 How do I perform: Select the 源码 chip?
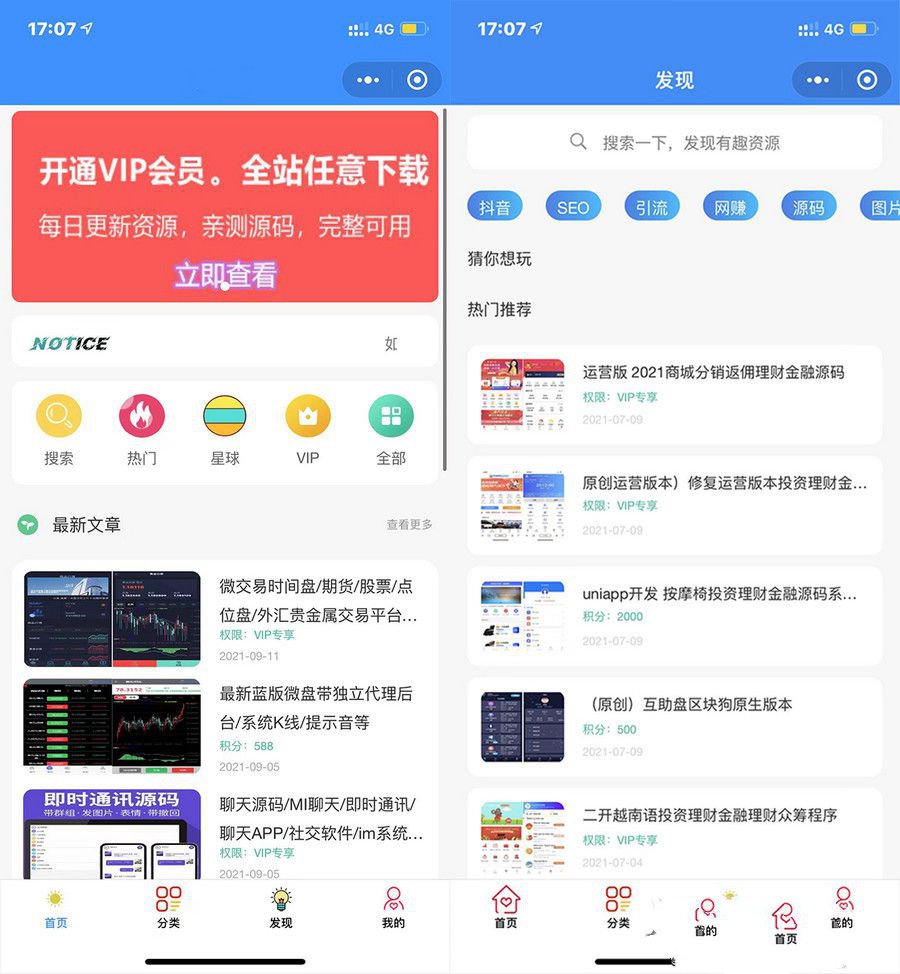[808, 207]
